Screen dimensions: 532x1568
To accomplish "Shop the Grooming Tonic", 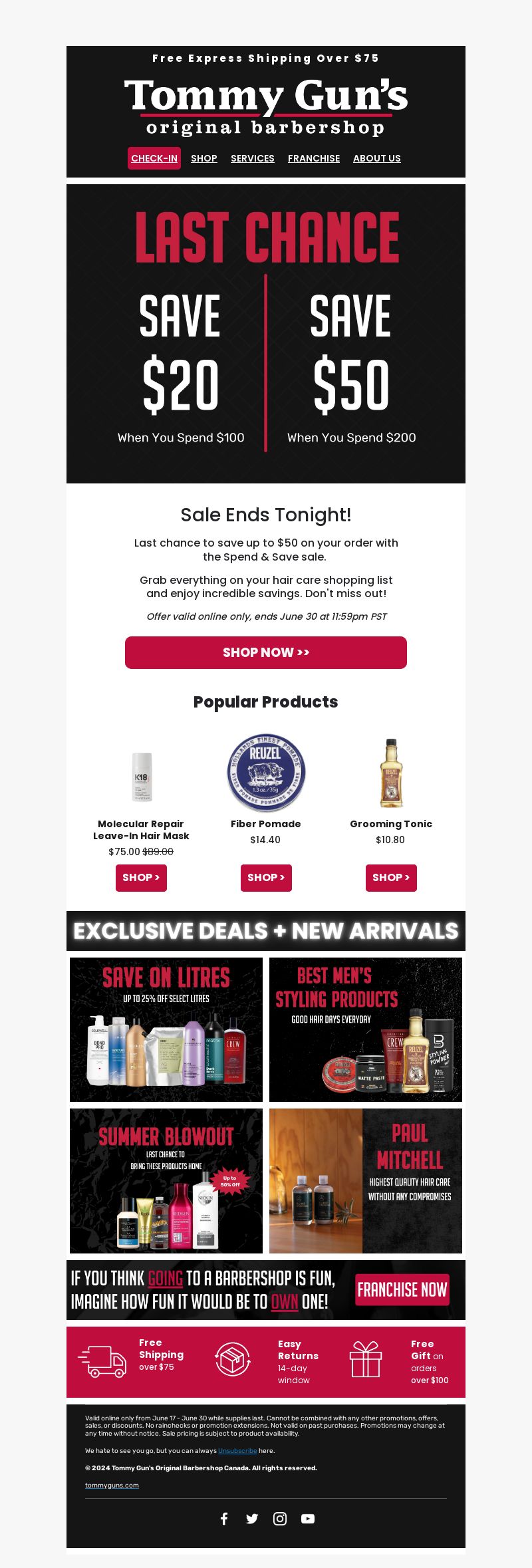I will pos(391,878).
